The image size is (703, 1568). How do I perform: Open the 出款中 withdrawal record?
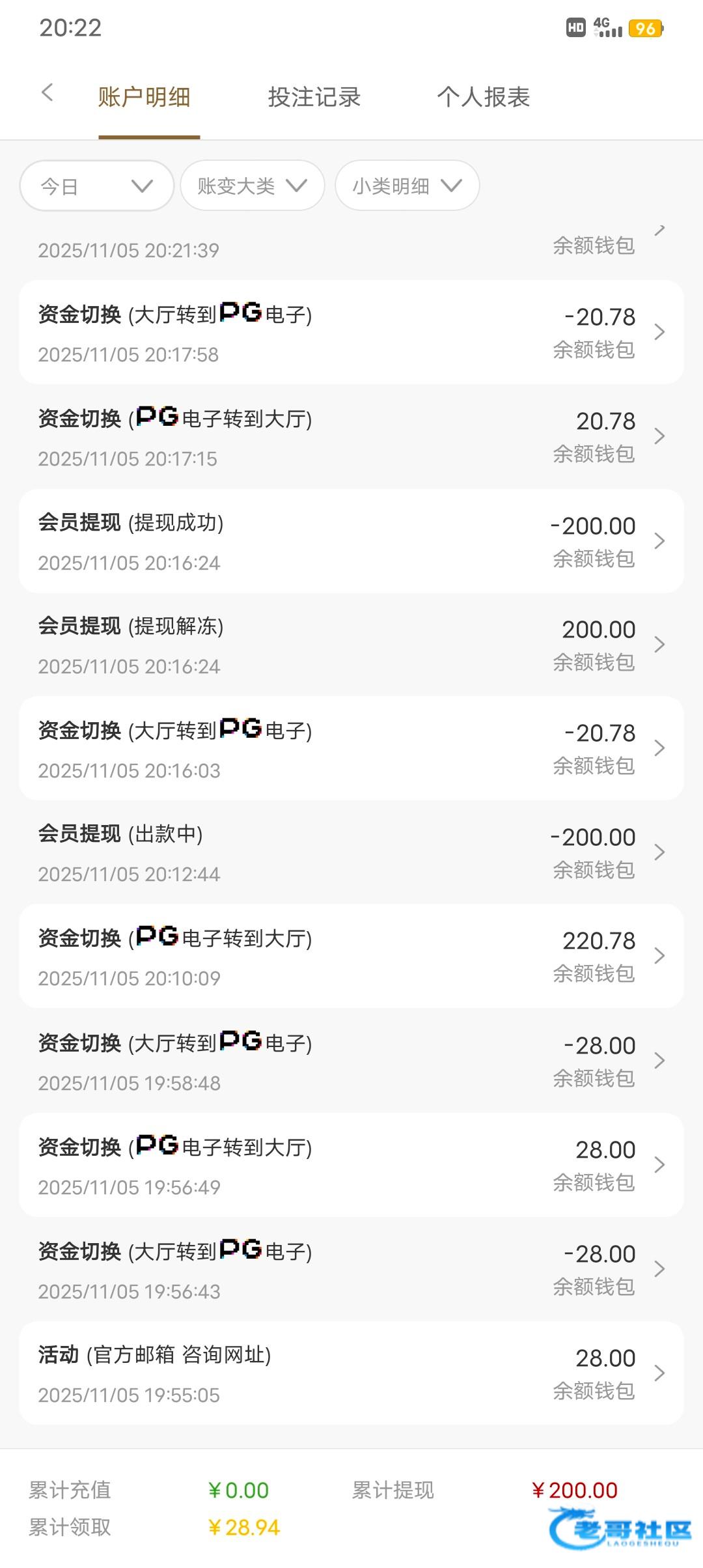pyautogui.click(x=351, y=852)
